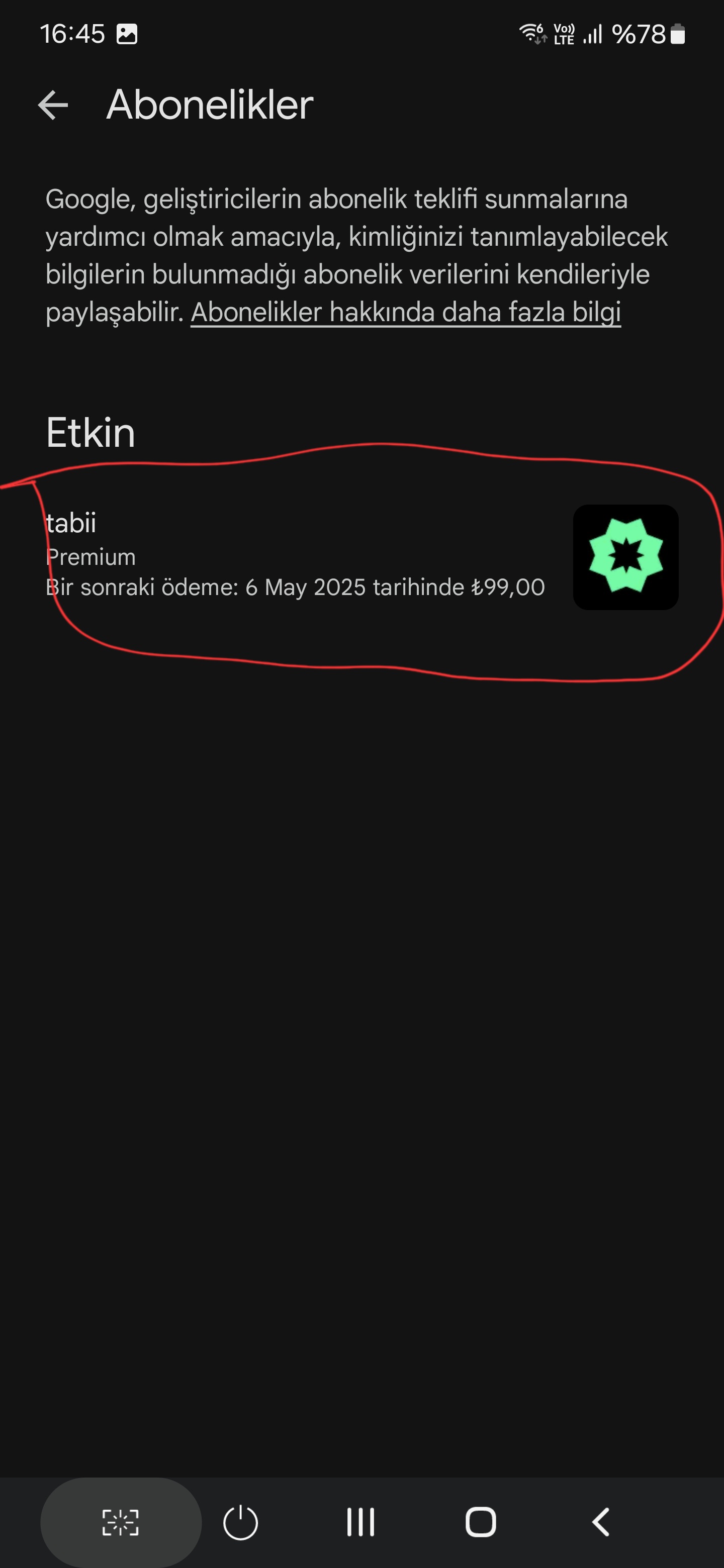
Task: Tap the power icon in the navigation bar
Action: point(240,1522)
